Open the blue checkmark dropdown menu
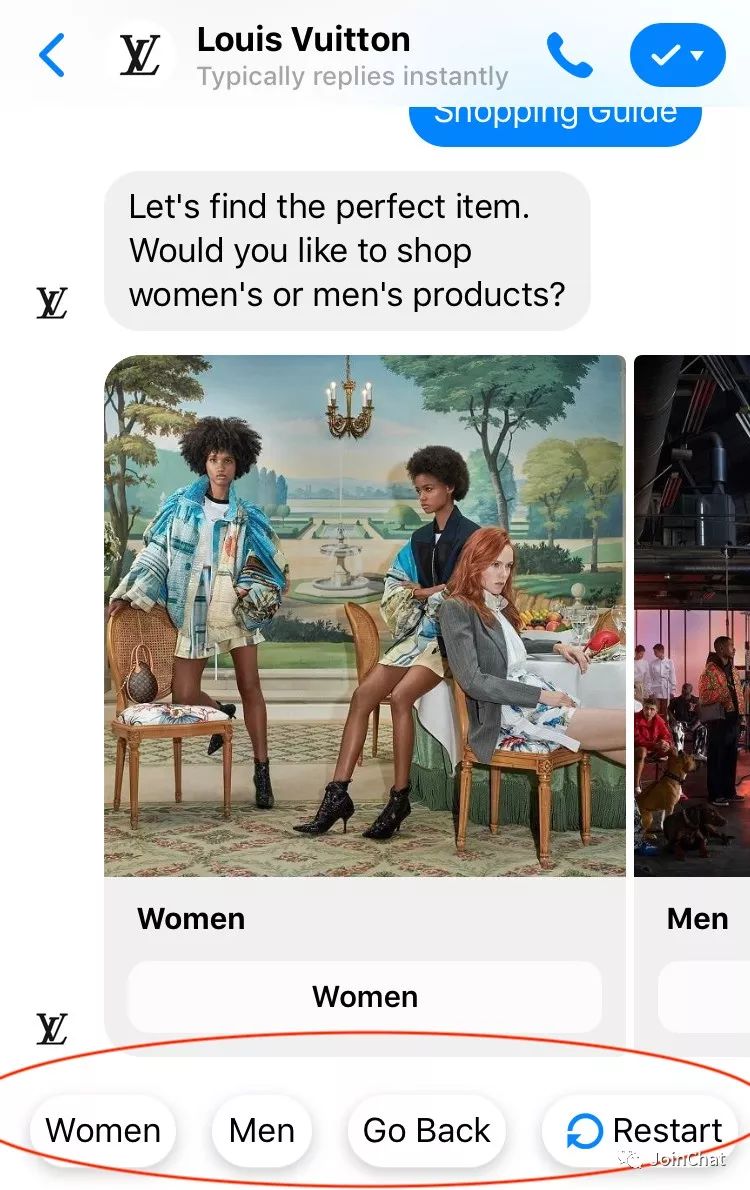The image size is (750, 1190). [677, 56]
